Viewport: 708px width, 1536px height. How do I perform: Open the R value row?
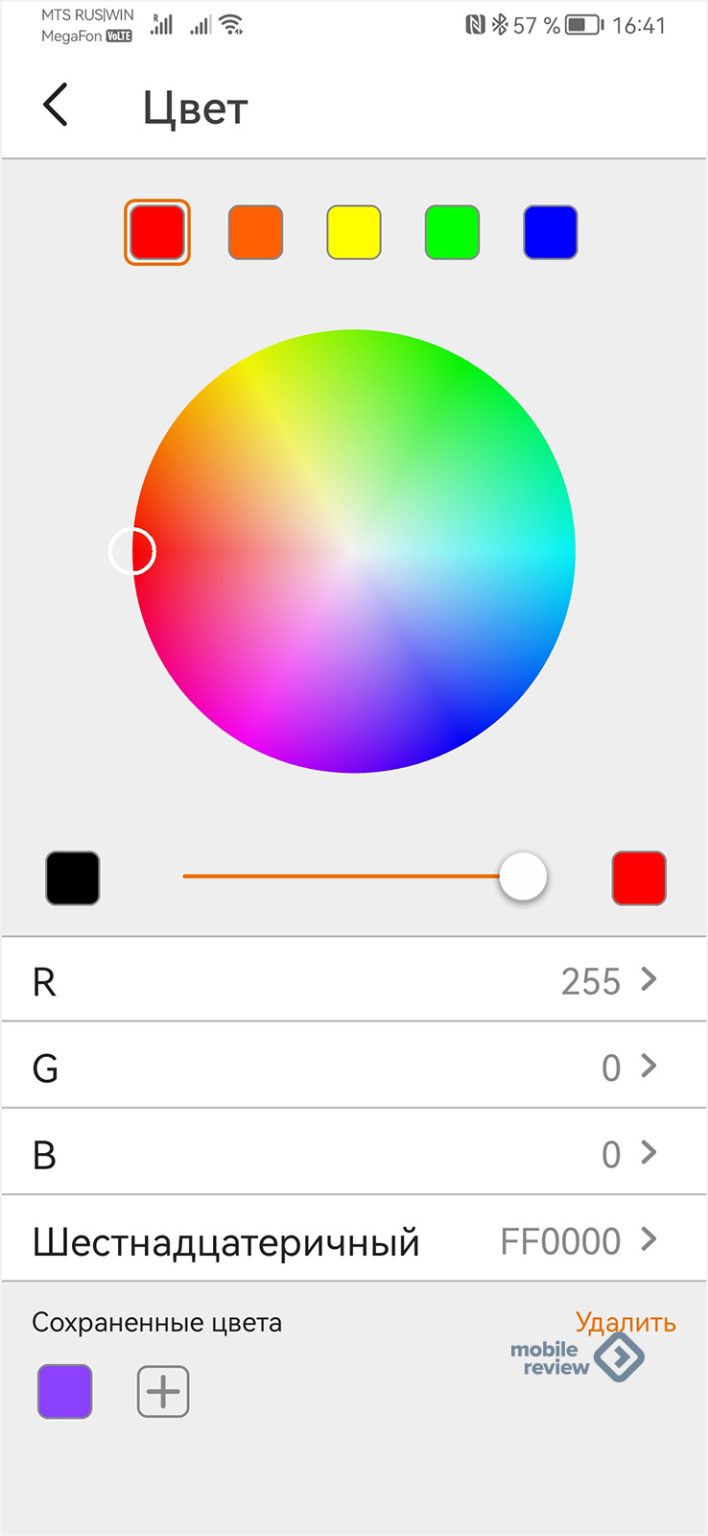click(354, 981)
